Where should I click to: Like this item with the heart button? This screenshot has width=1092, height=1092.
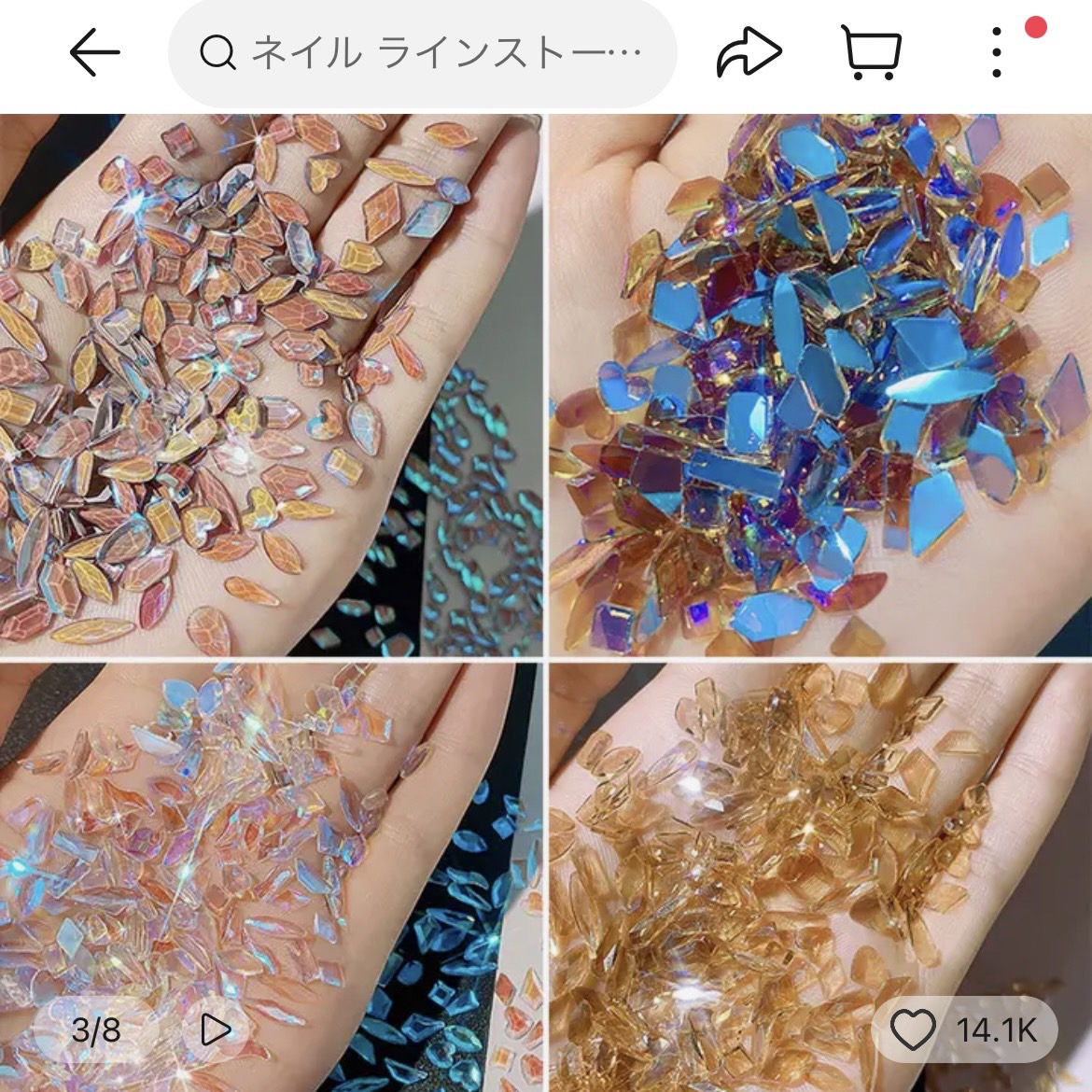pyautogui.click(x=913, y=1030)
